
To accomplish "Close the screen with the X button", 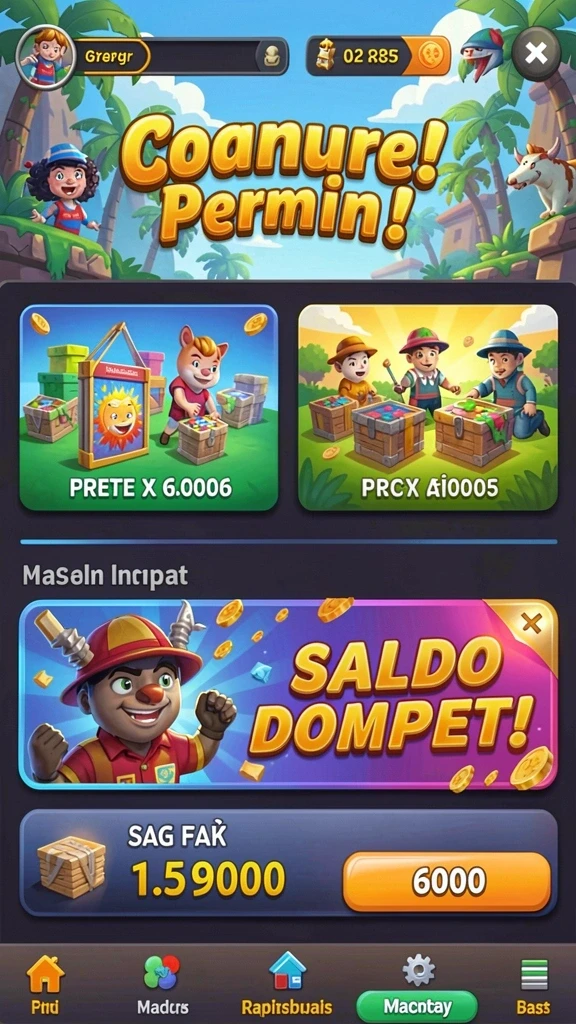I will 536,54.
